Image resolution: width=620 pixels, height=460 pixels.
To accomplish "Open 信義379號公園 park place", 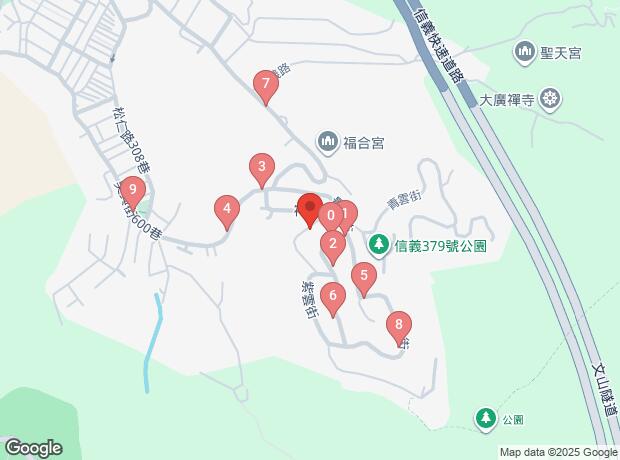I will click(379, 244).
